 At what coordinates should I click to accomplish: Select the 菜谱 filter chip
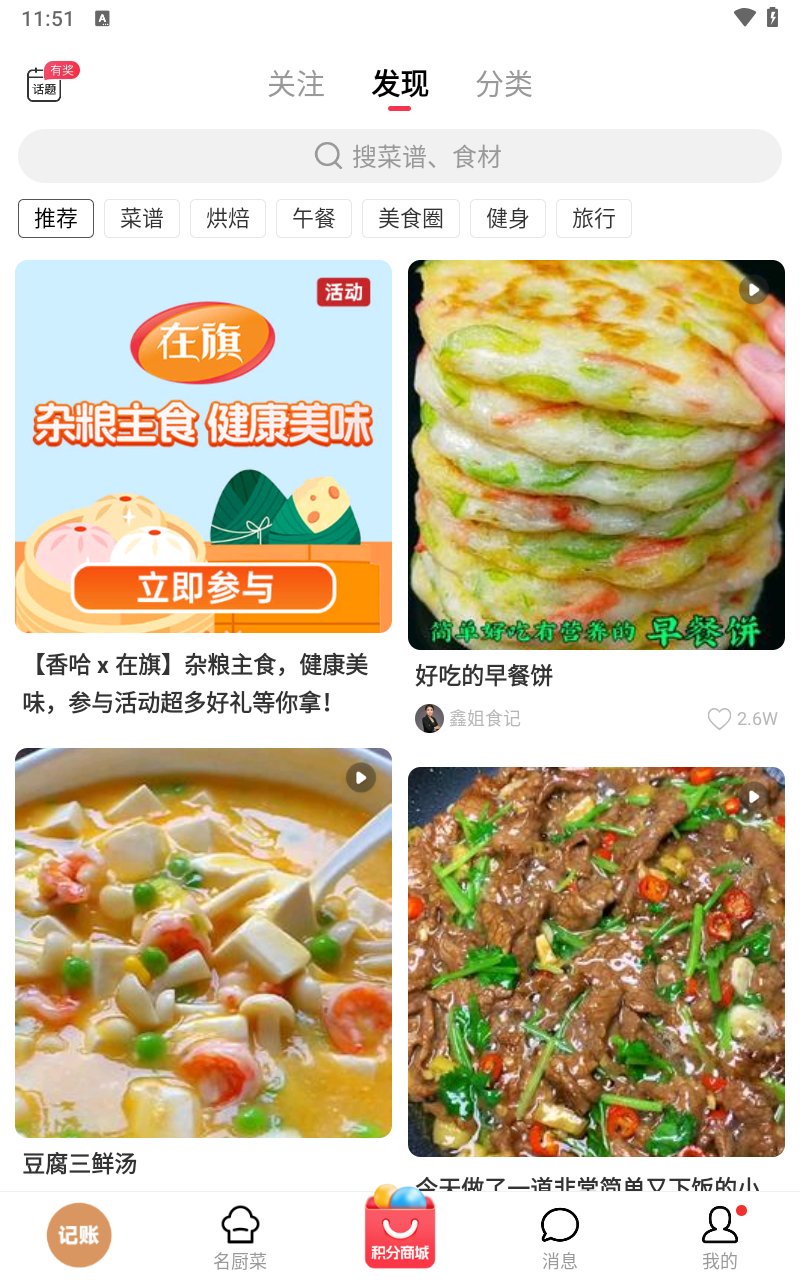tap(142, 218)
